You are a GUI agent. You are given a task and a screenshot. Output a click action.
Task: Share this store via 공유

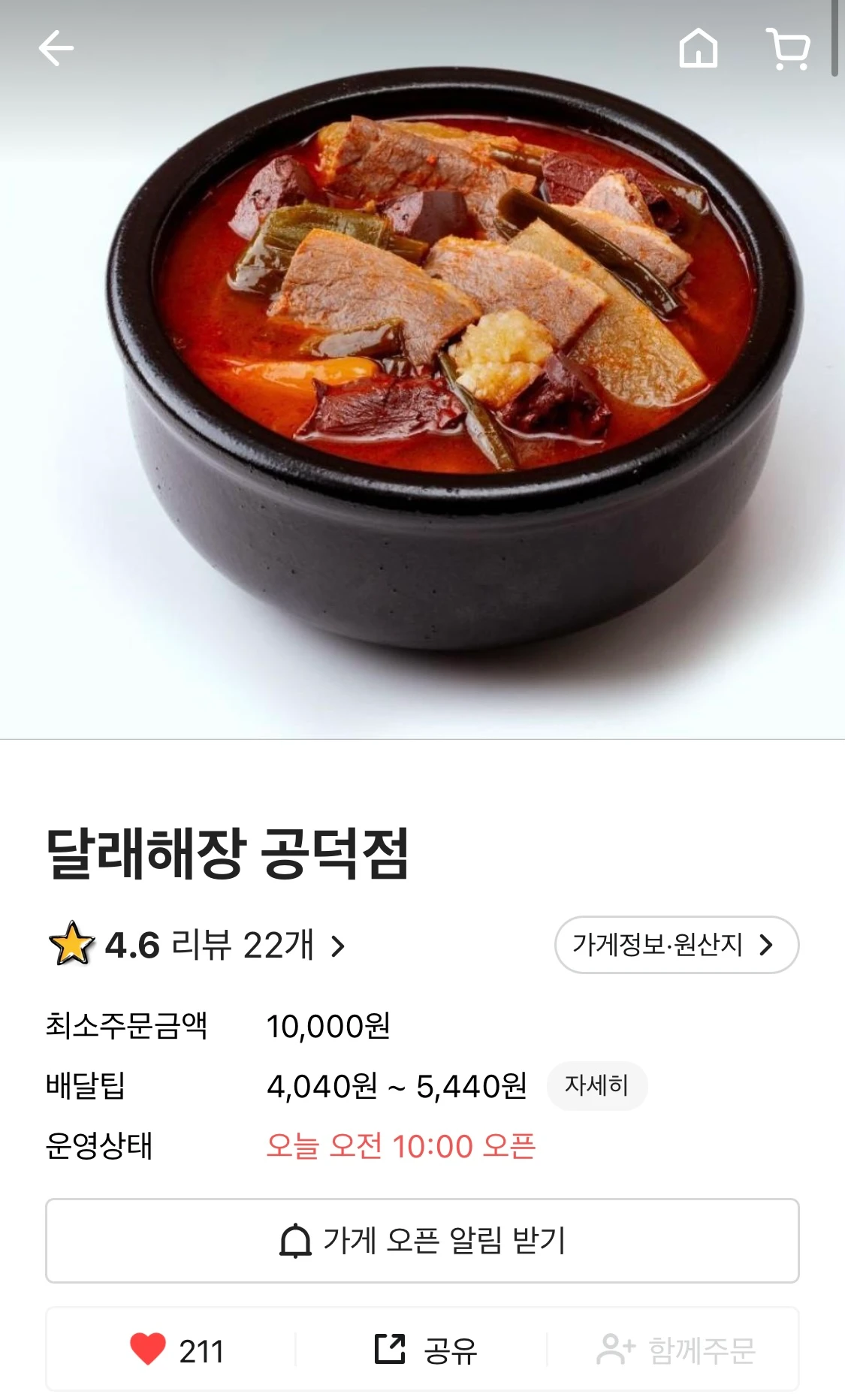(425, 1350)
